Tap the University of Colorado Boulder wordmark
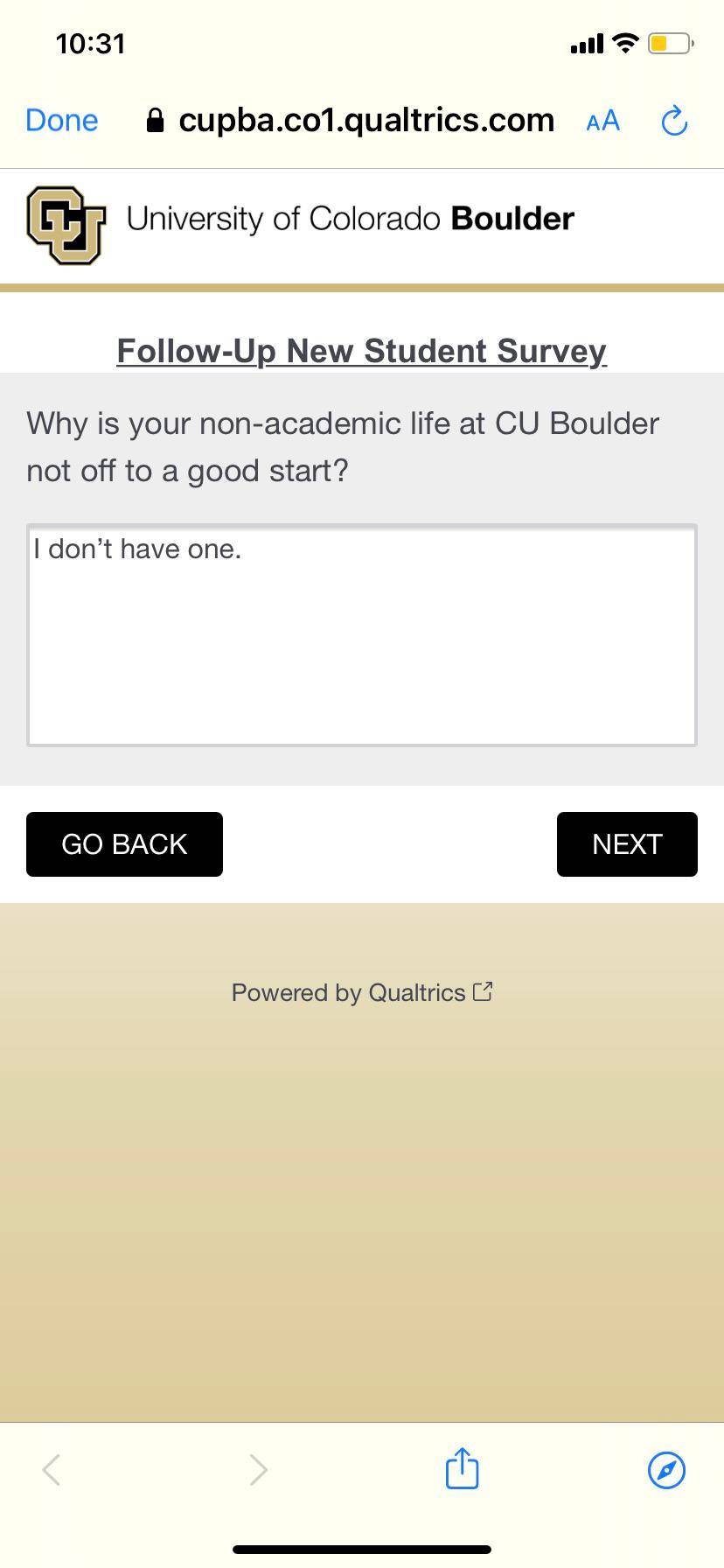 [350, 219]
